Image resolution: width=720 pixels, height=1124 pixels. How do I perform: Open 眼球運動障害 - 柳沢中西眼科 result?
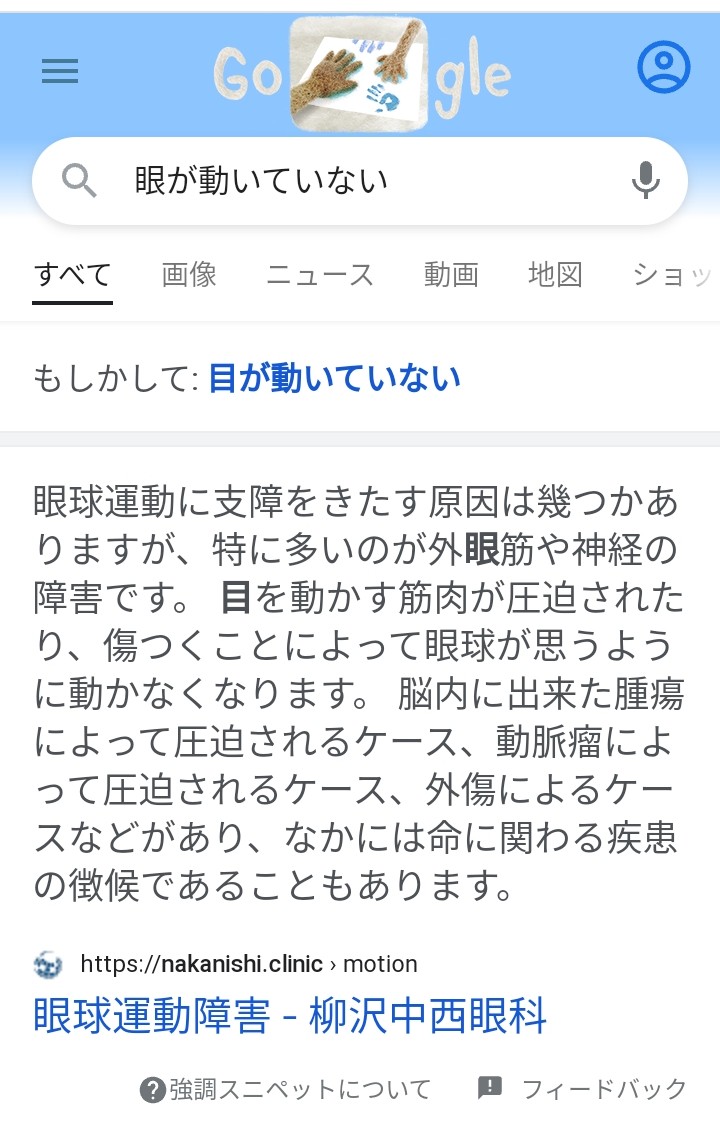[290, 1017]
